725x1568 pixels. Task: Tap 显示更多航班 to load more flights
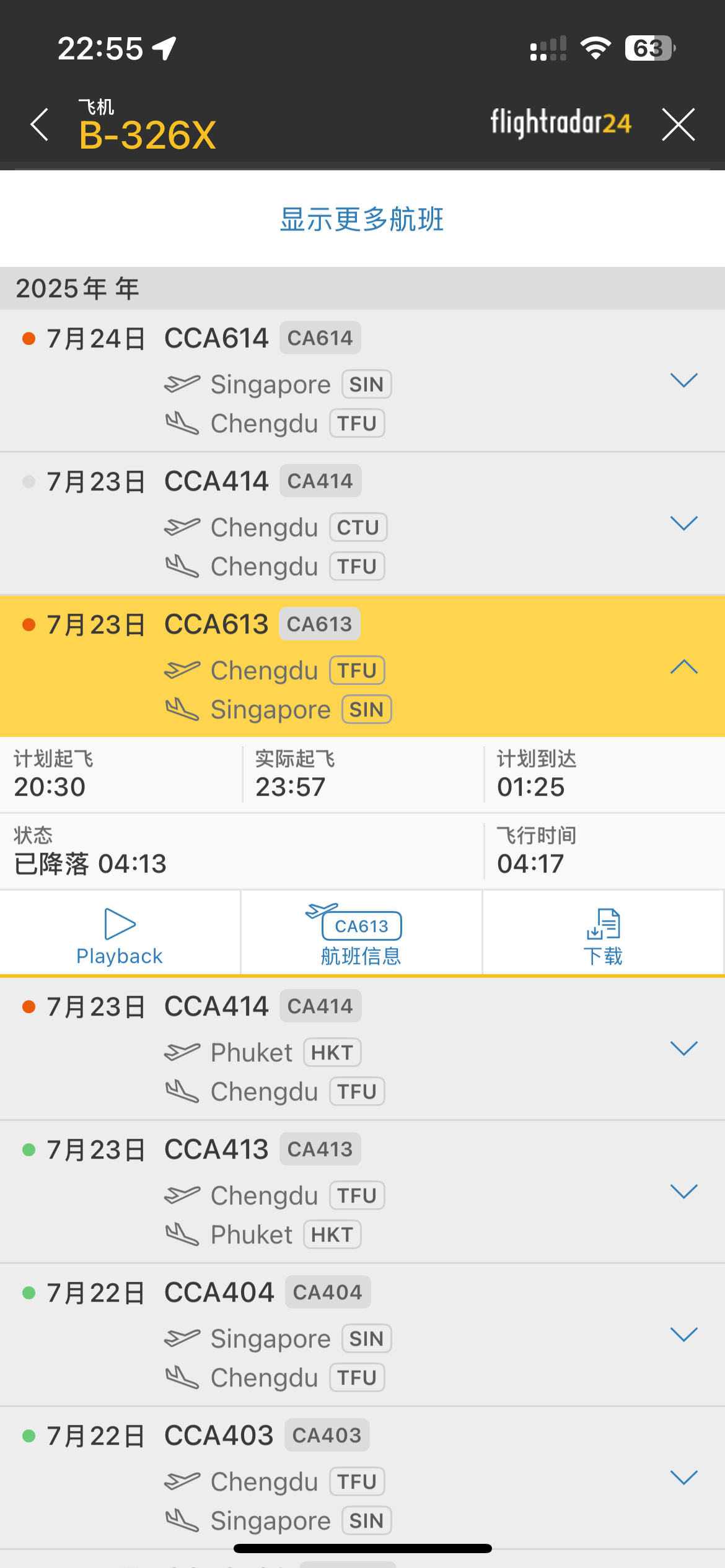pyautogui.click(x=362, y=219)
